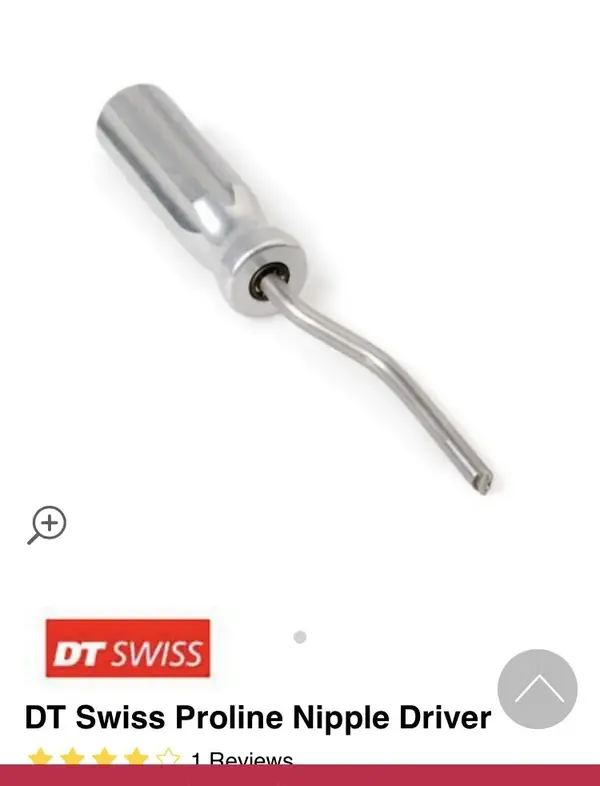Tap the scroll-to-top arrow button
The width and height of the screenshot is (600, 786).
[537, 689]
